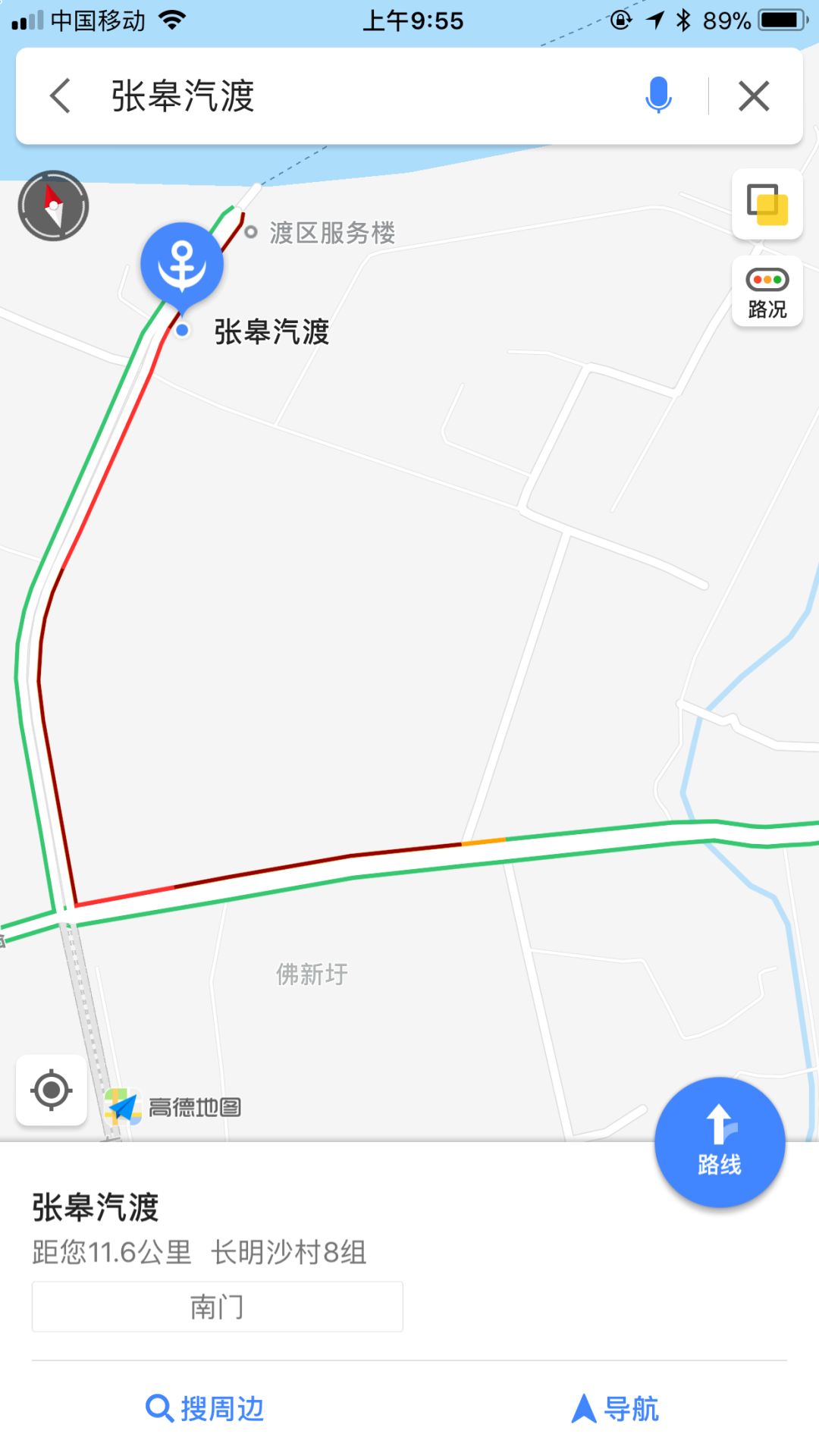
Task: Select the 南门 entrance option
Action: 217,1307
